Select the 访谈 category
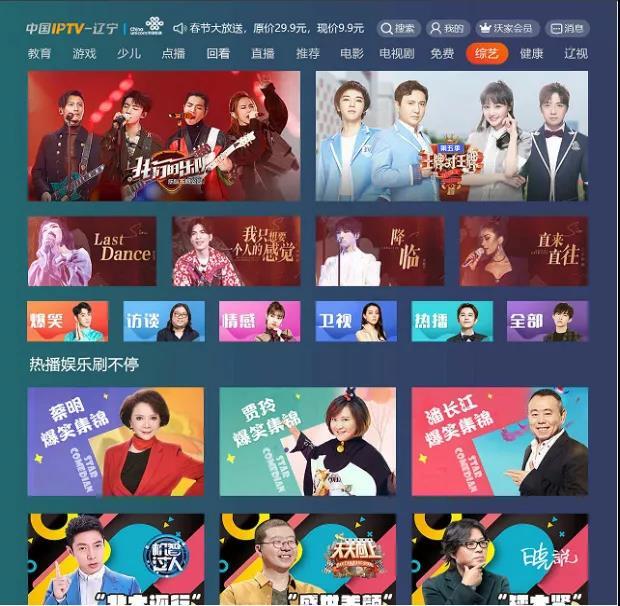Screen dimensions: 620x606 pos(164,321)
